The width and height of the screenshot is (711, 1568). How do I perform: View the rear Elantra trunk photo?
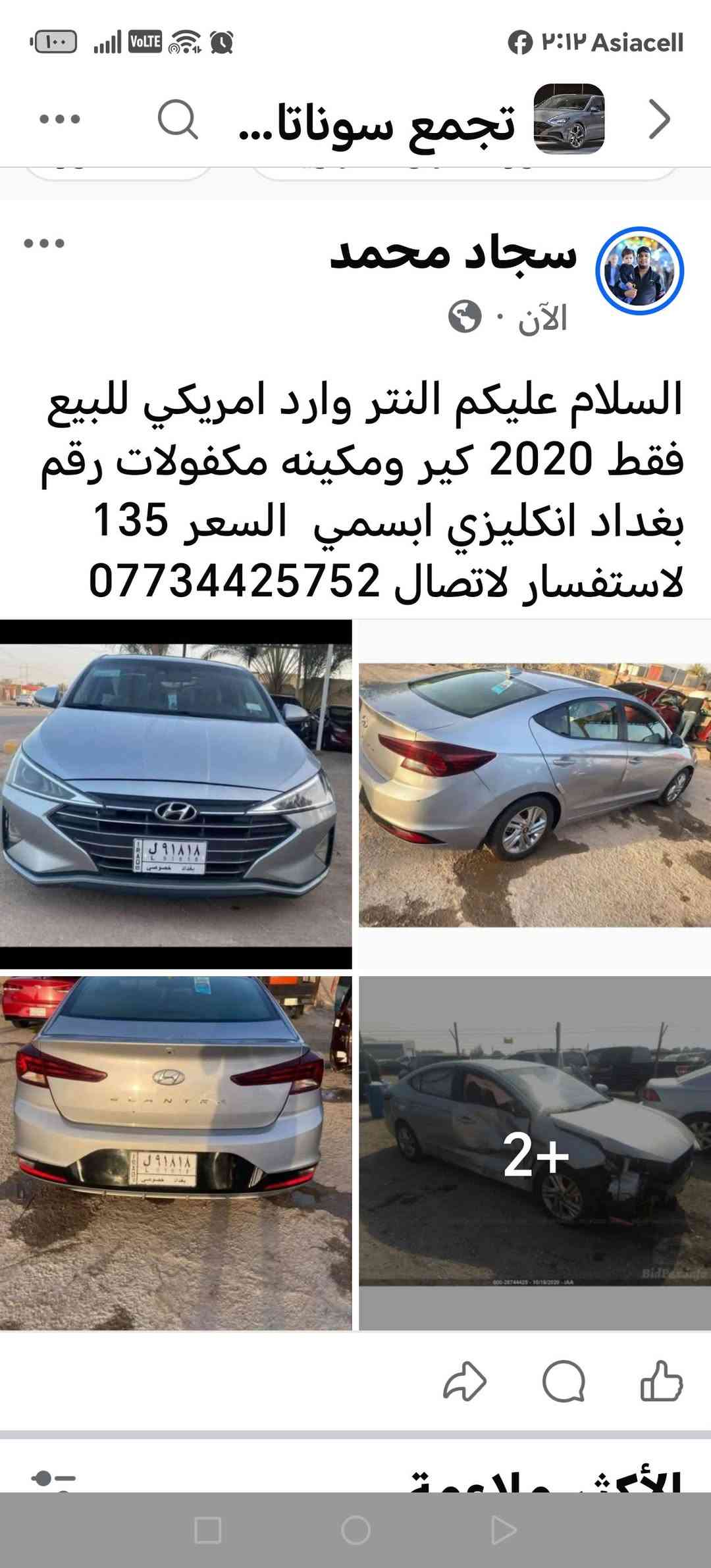pos(176,1152)
